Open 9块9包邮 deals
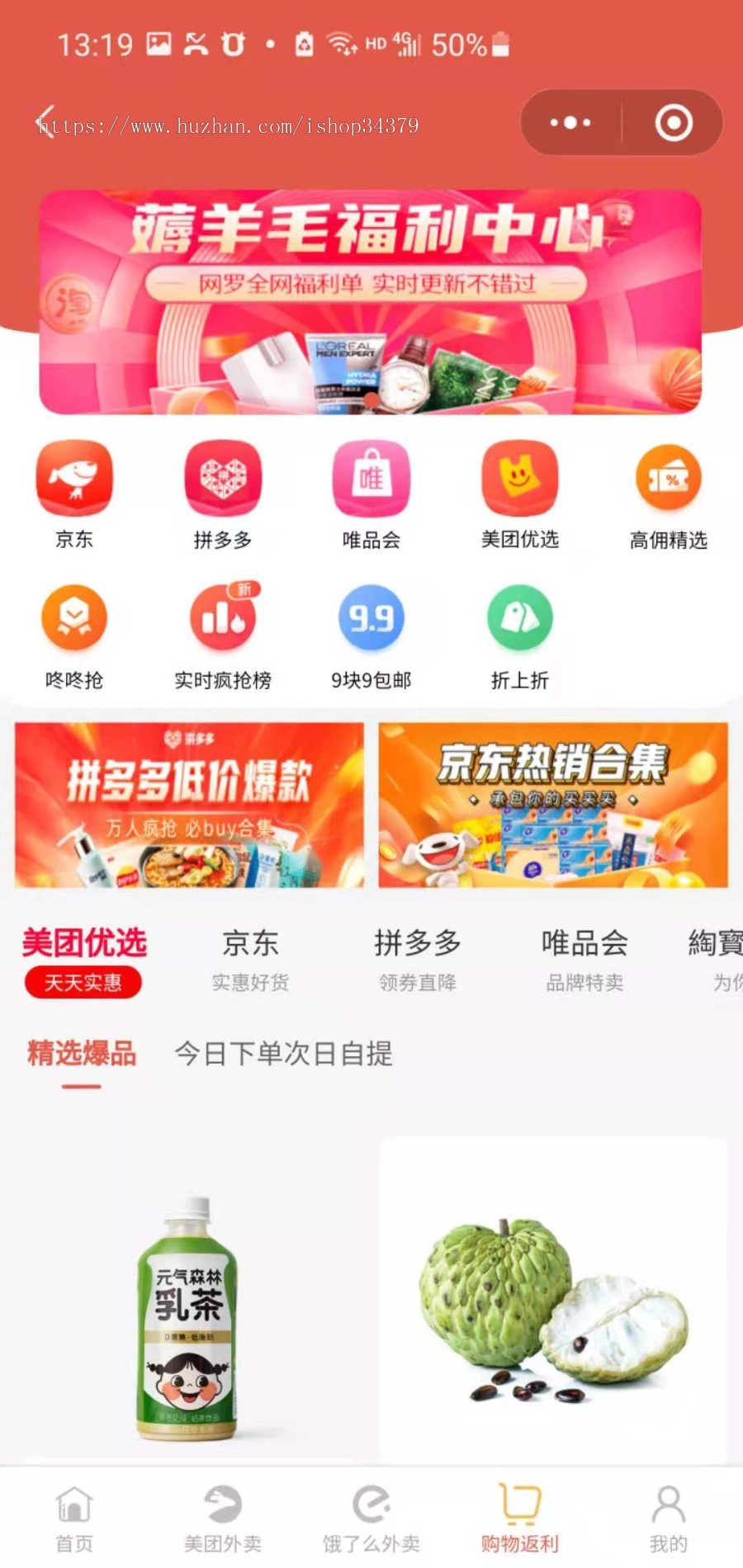The width and height of the screenshot is (743, 1568). pos(371,619)
